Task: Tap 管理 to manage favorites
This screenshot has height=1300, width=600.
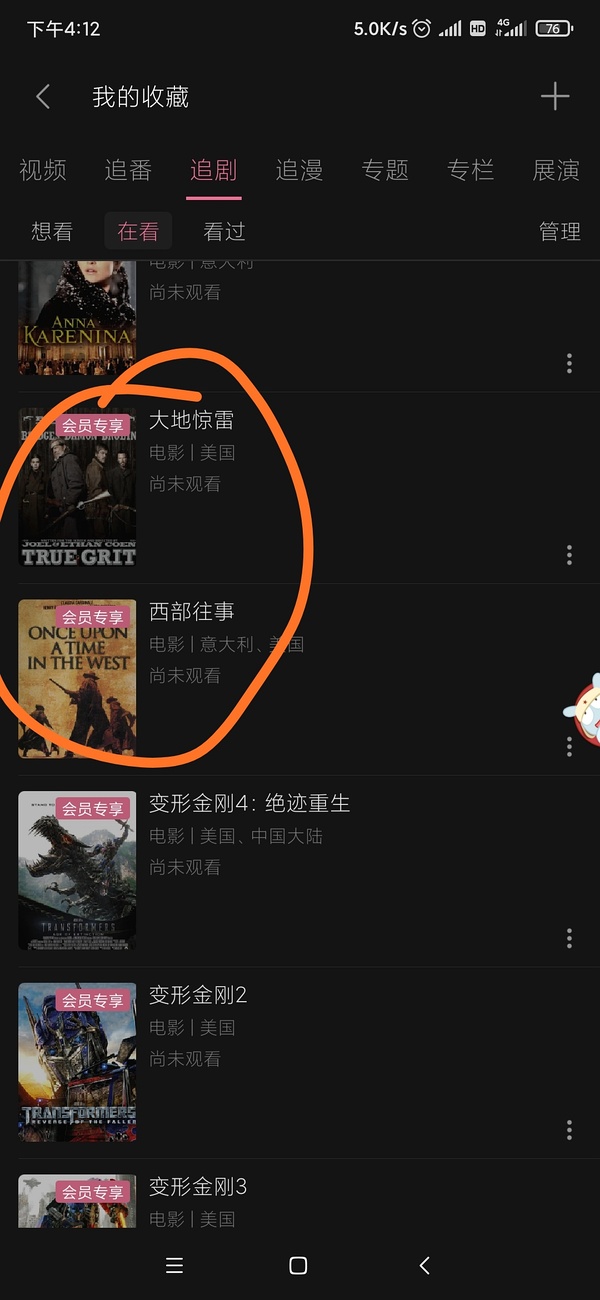Action: 559,232
